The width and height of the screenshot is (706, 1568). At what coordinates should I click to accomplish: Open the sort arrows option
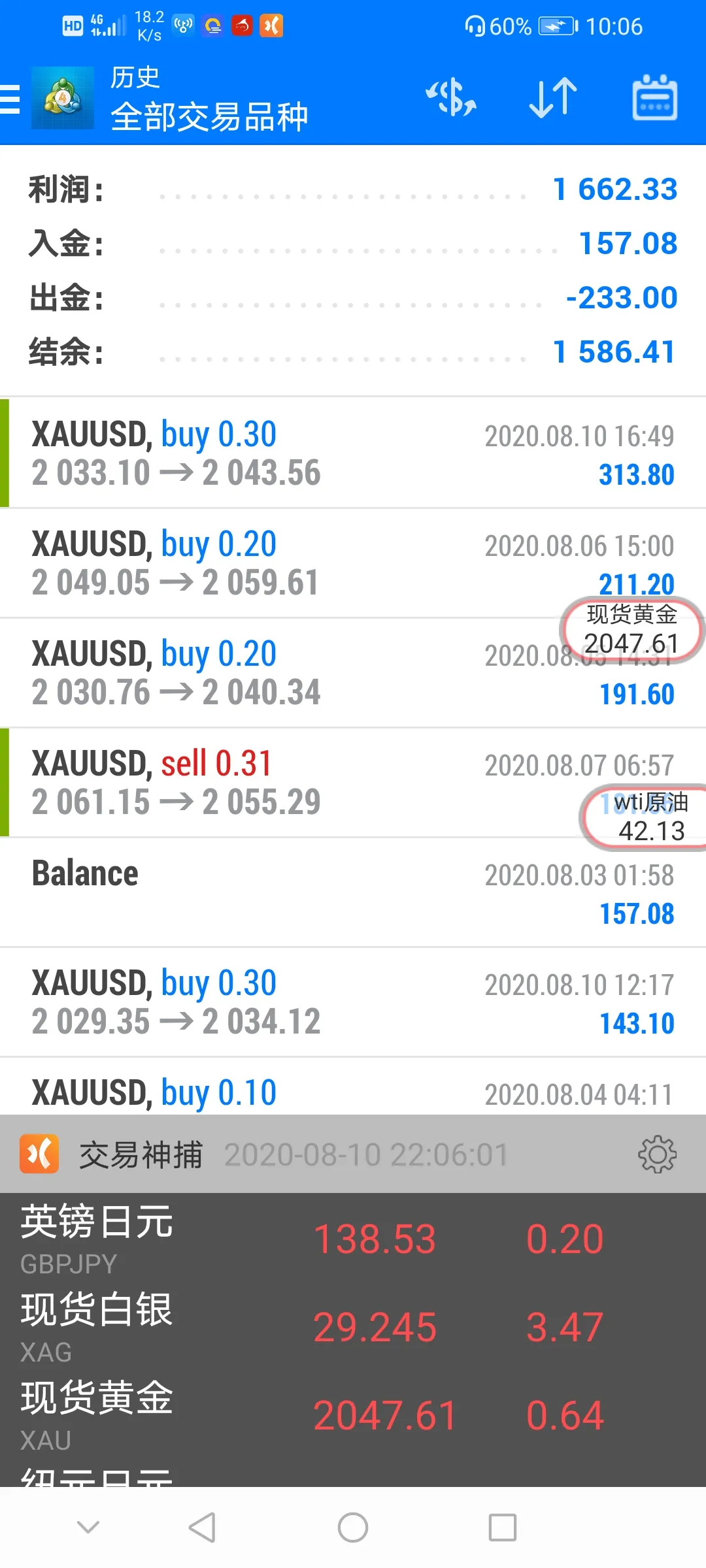[x=553, y=98]
